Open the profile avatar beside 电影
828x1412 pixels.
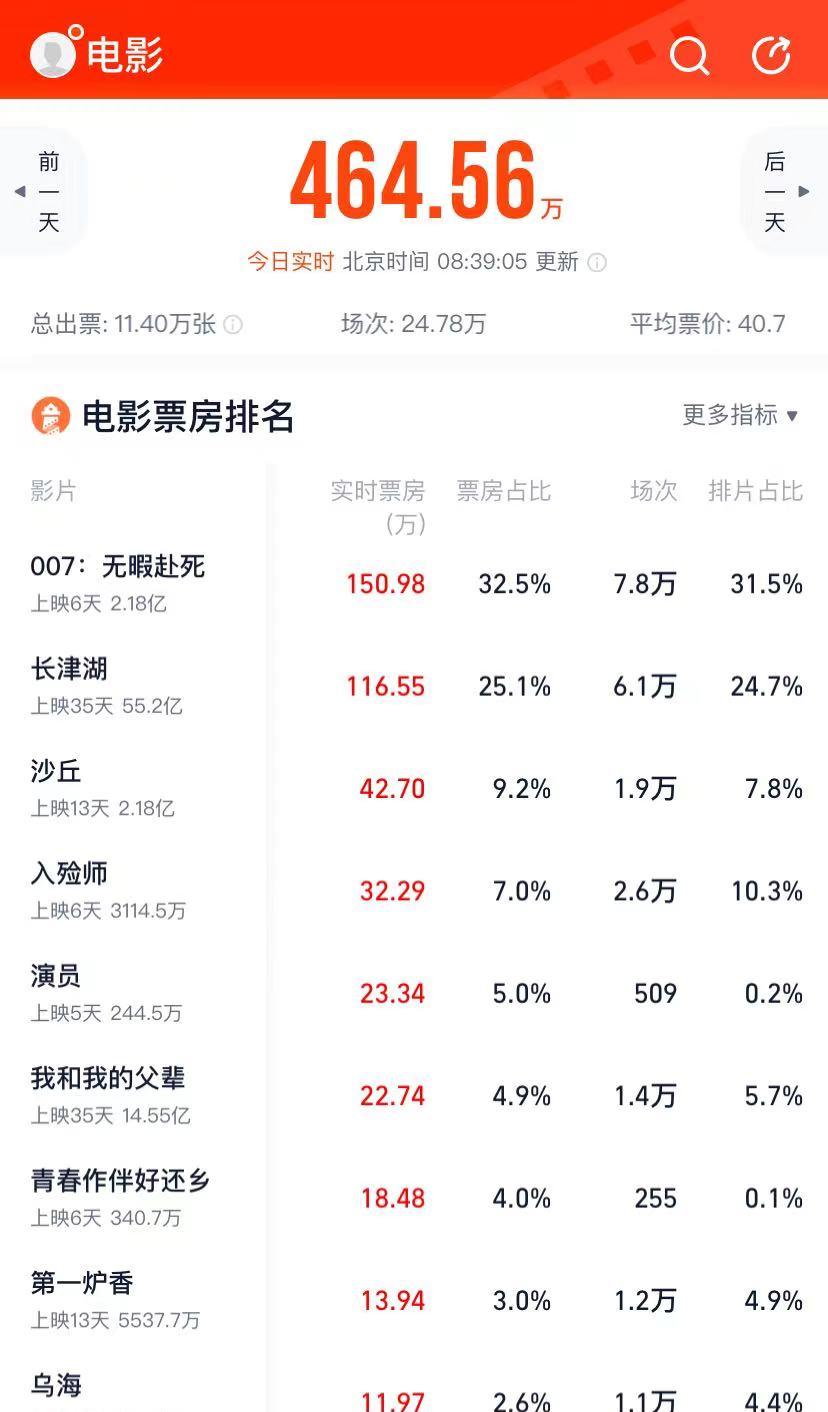[x=53, y=54]
